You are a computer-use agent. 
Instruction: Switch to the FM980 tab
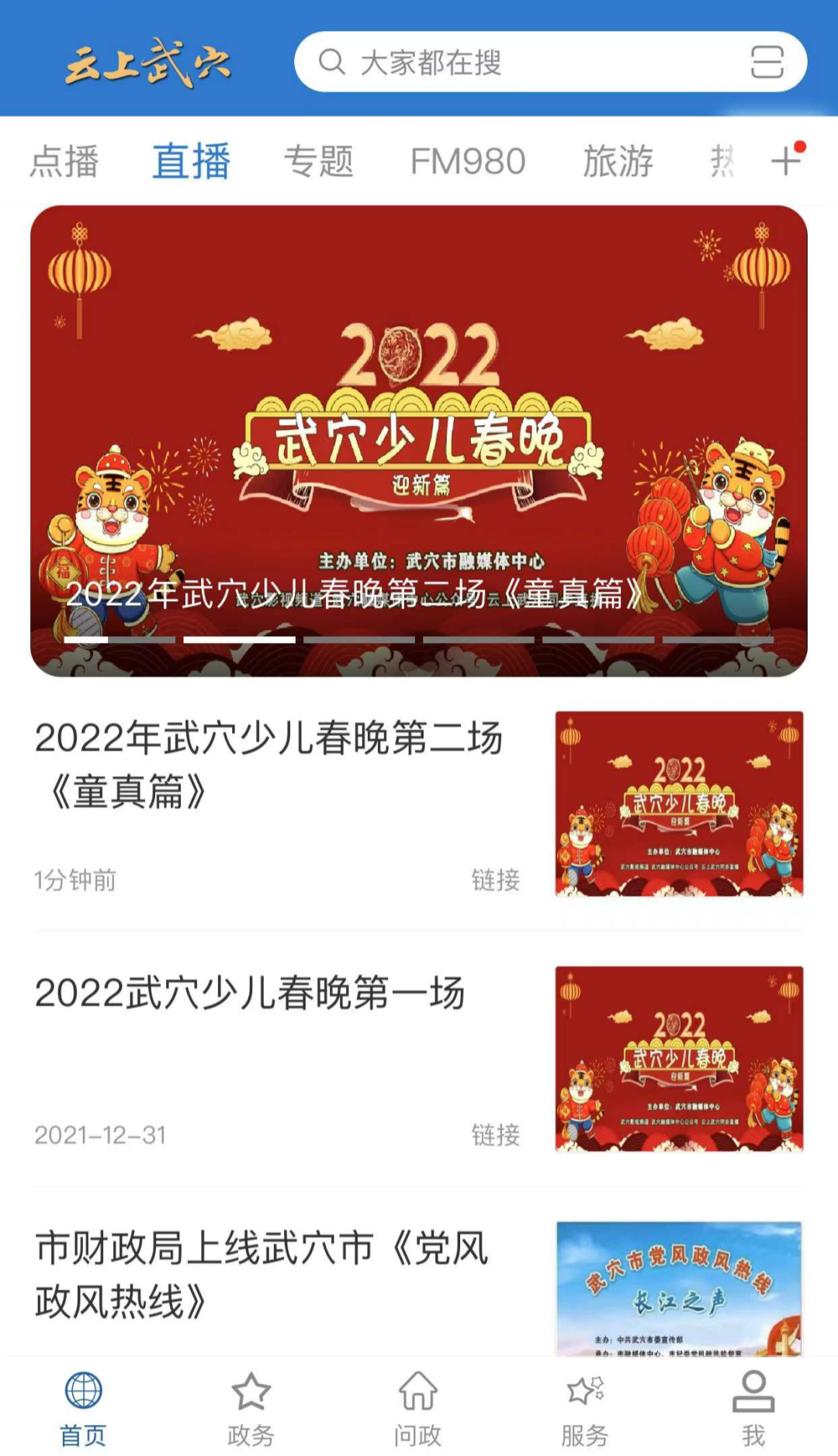467,161
